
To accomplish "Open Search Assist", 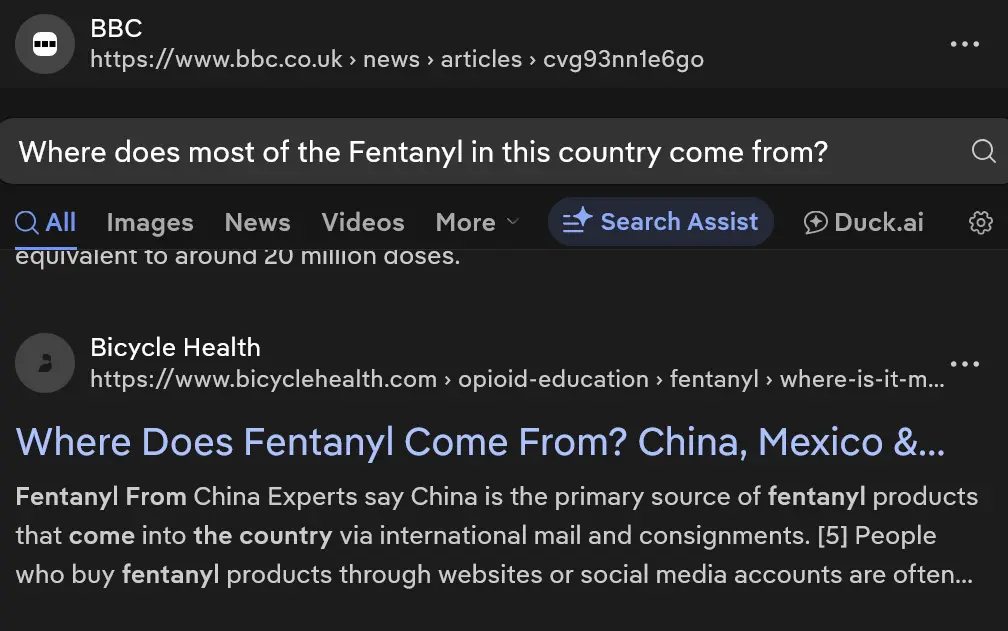I will coord(661,222).
